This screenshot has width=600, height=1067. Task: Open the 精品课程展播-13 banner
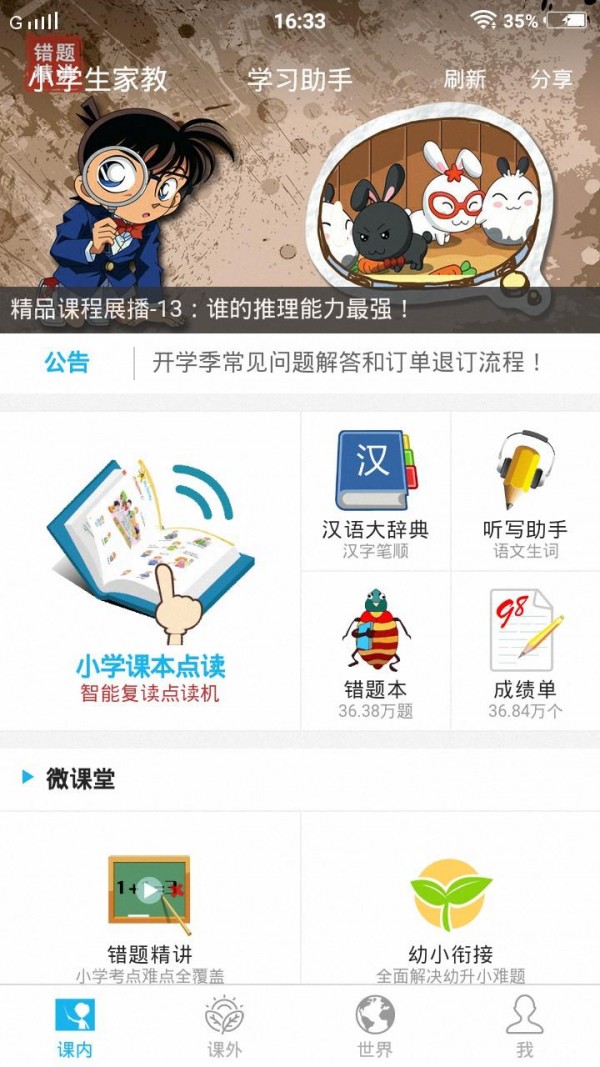click(x=300, y=200)
